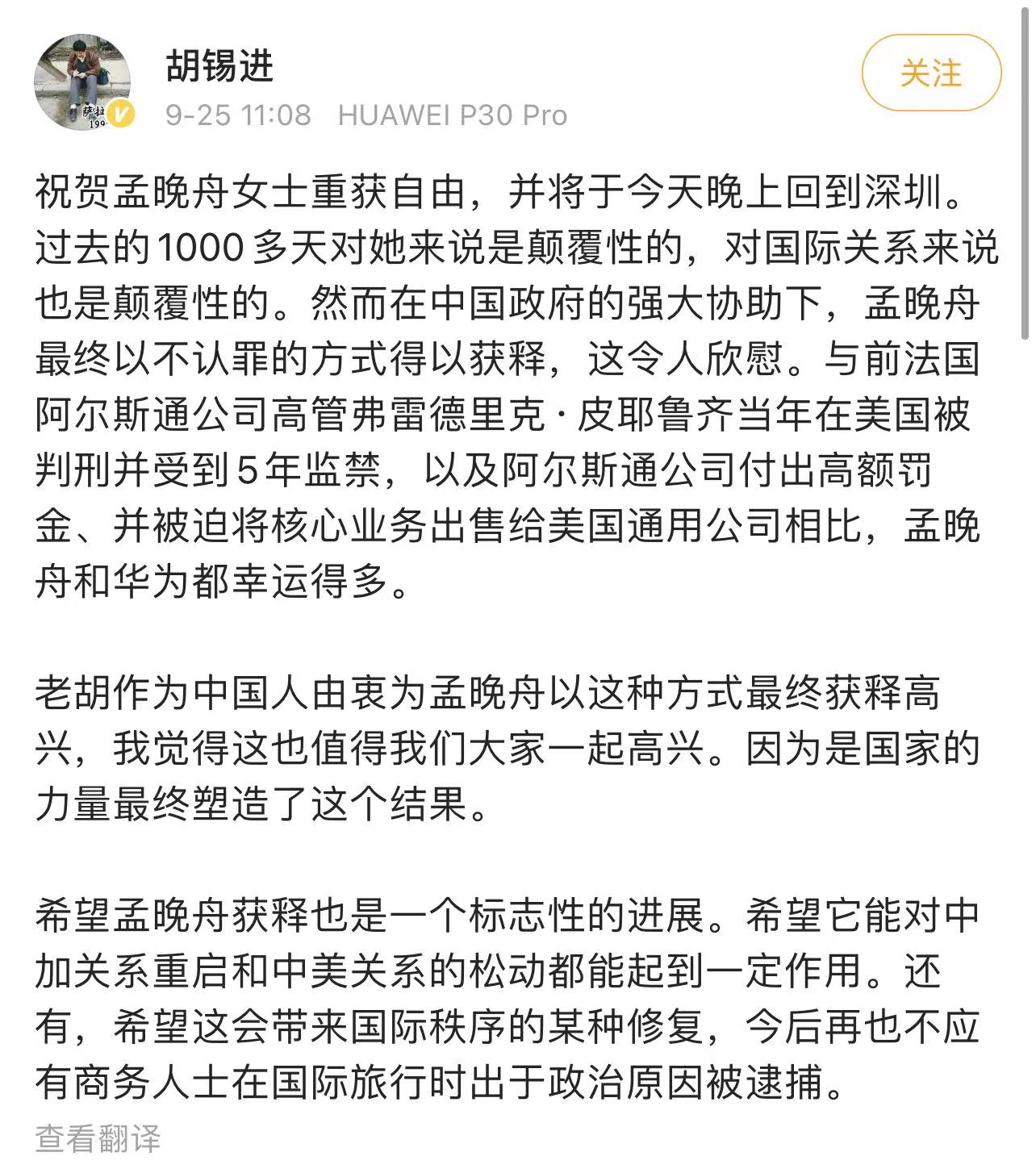Open the 胡锡进 username link

click(x=220, y=65)
